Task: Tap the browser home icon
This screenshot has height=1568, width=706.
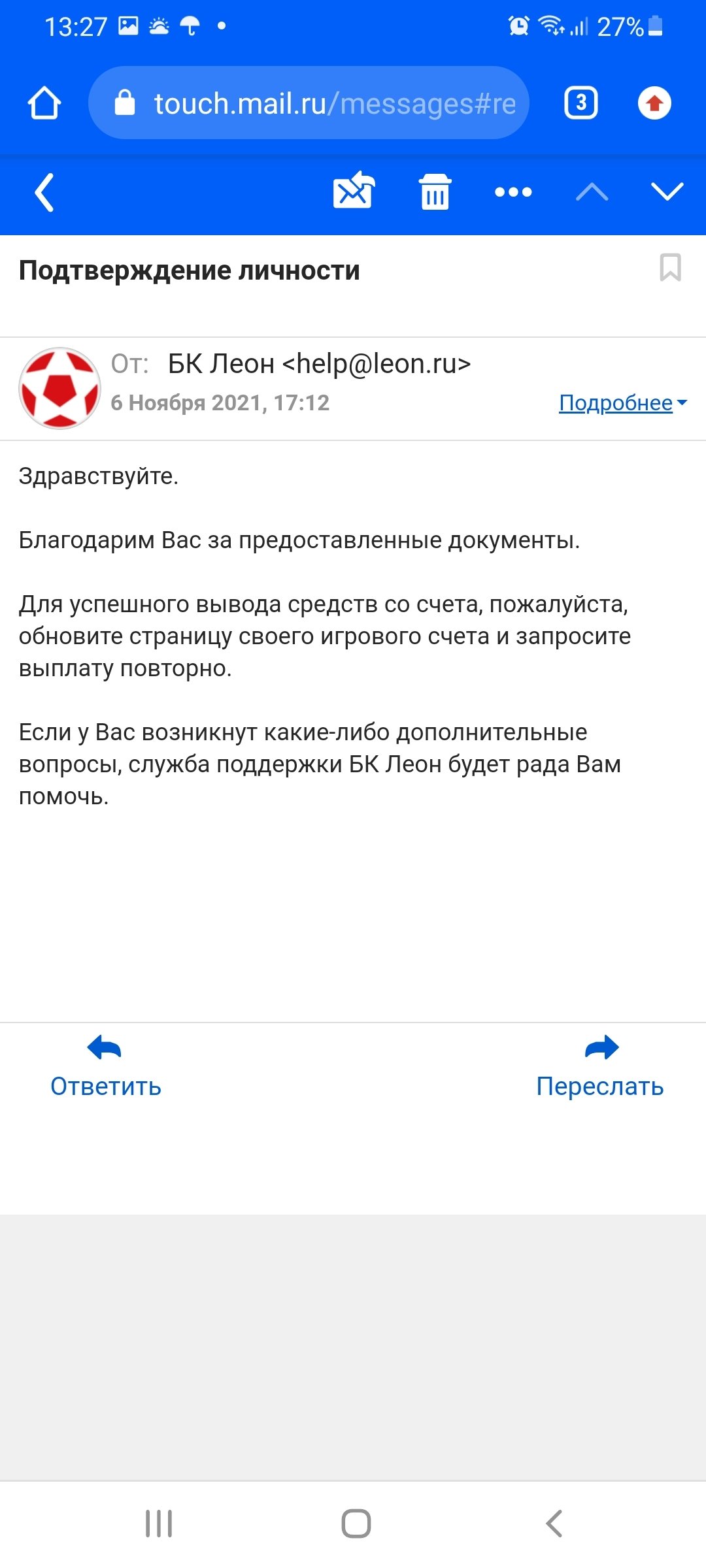Action: pos(44,103)
